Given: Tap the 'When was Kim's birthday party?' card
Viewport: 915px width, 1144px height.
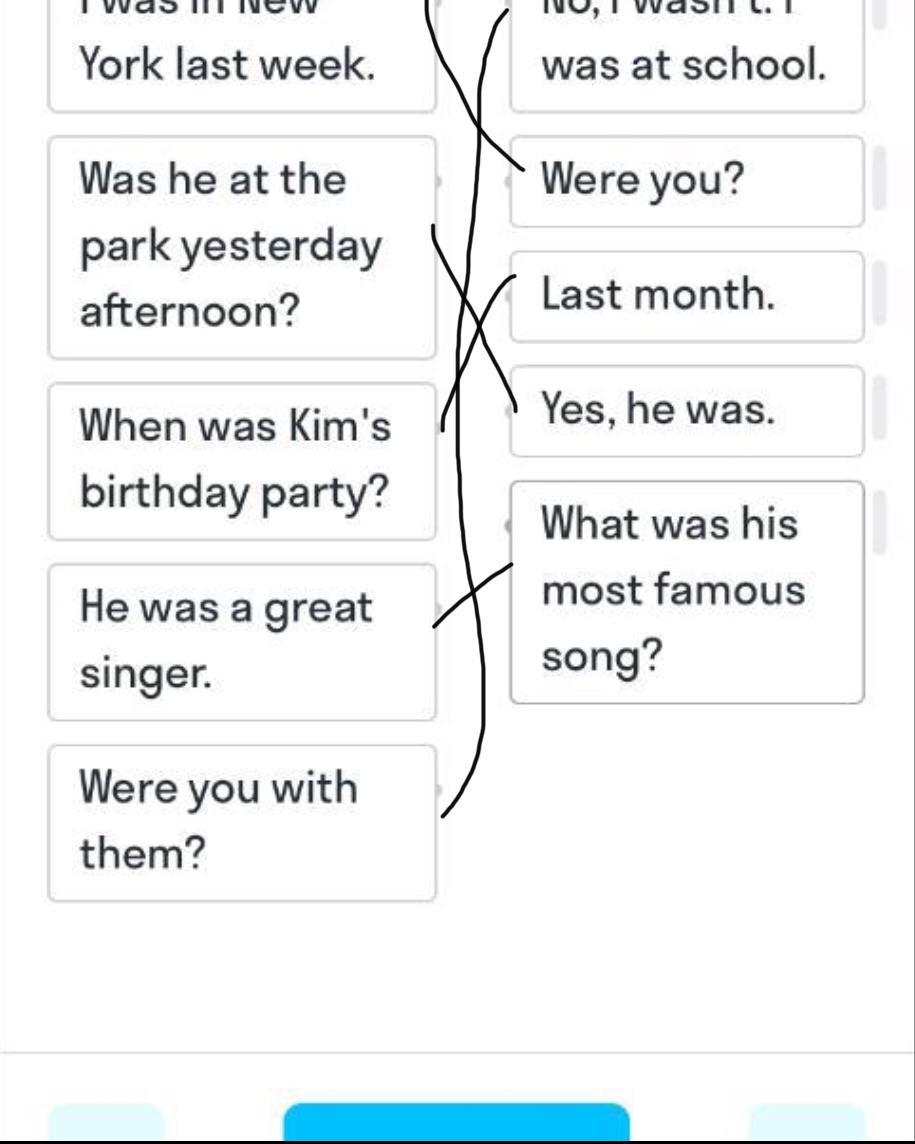Looking at the screenshot, I should coord(241,461).
